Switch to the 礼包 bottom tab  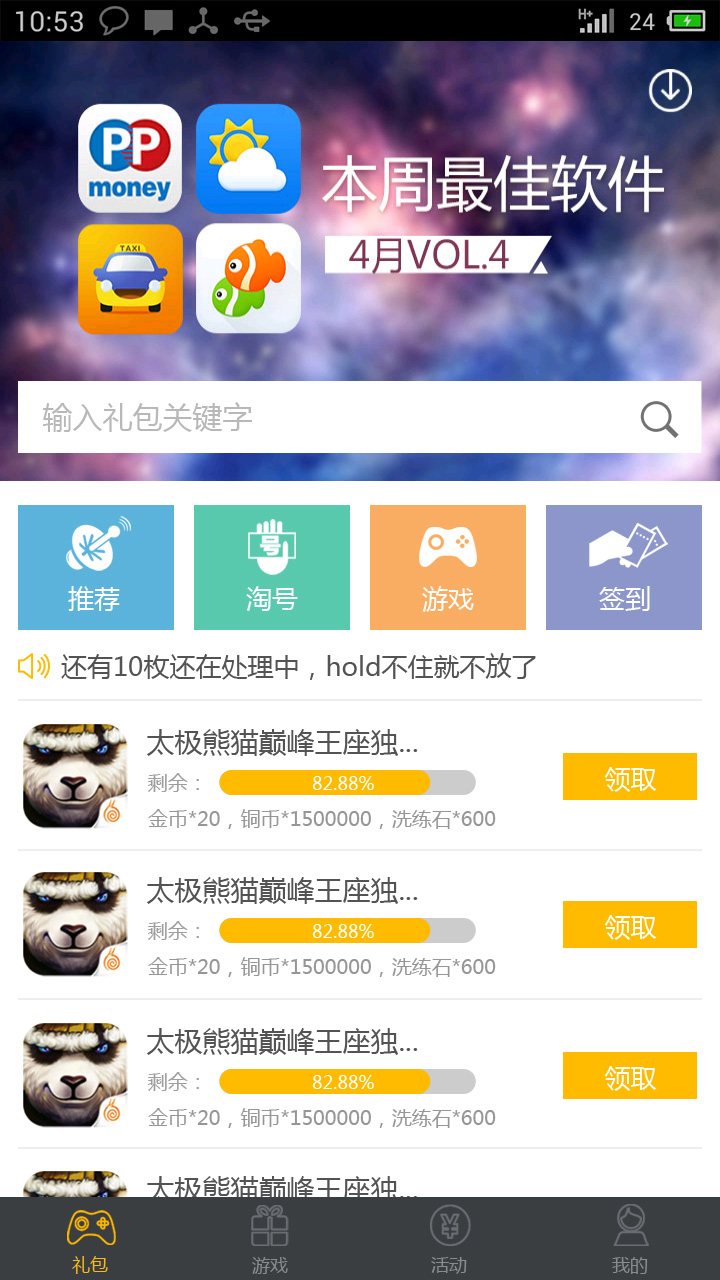point(90,1239)
